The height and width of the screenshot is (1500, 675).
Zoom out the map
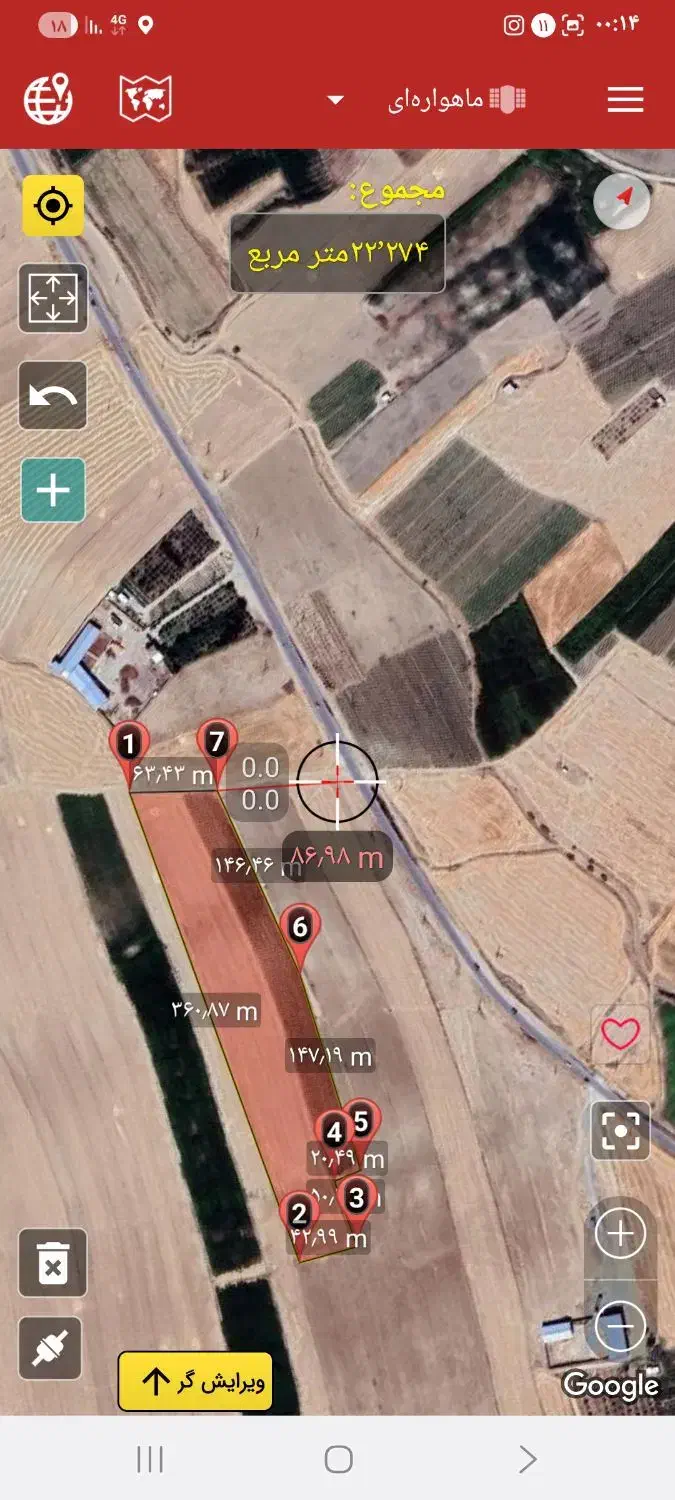pyautogui.click(x=620, y=1328)
